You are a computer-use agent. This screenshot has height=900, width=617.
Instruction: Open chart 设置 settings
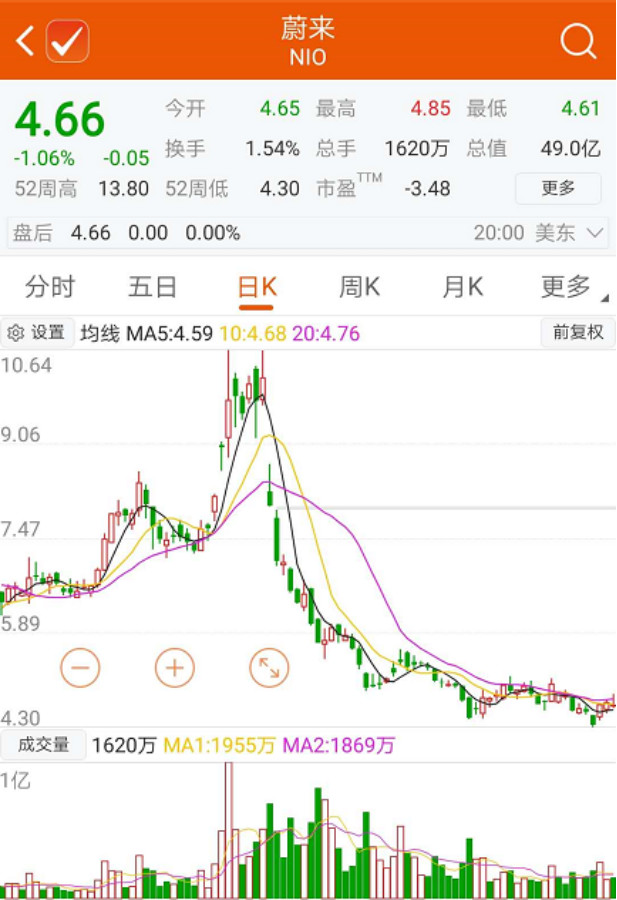click(x=36, y=333)
